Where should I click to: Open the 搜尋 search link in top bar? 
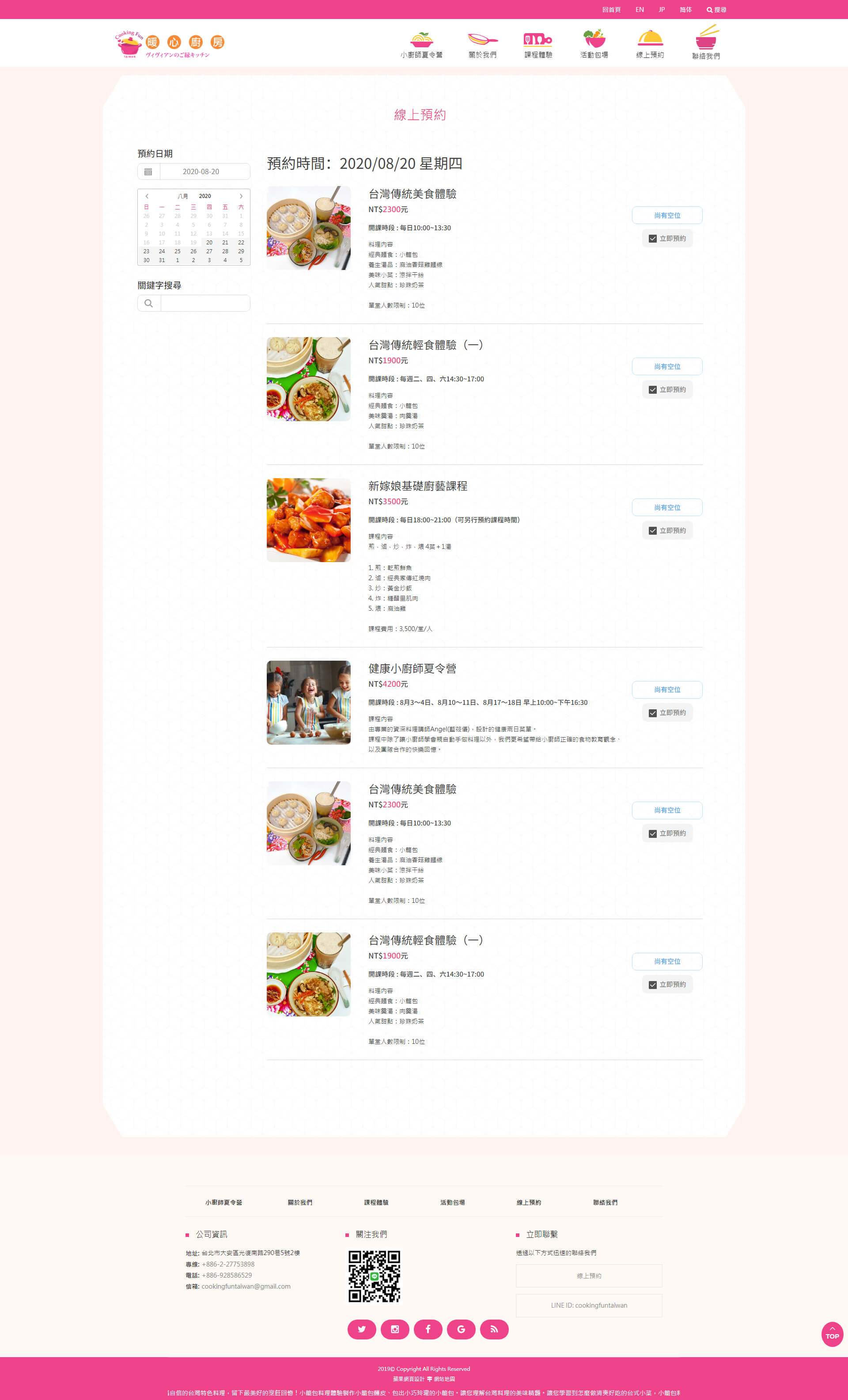(x=715, y=10)
